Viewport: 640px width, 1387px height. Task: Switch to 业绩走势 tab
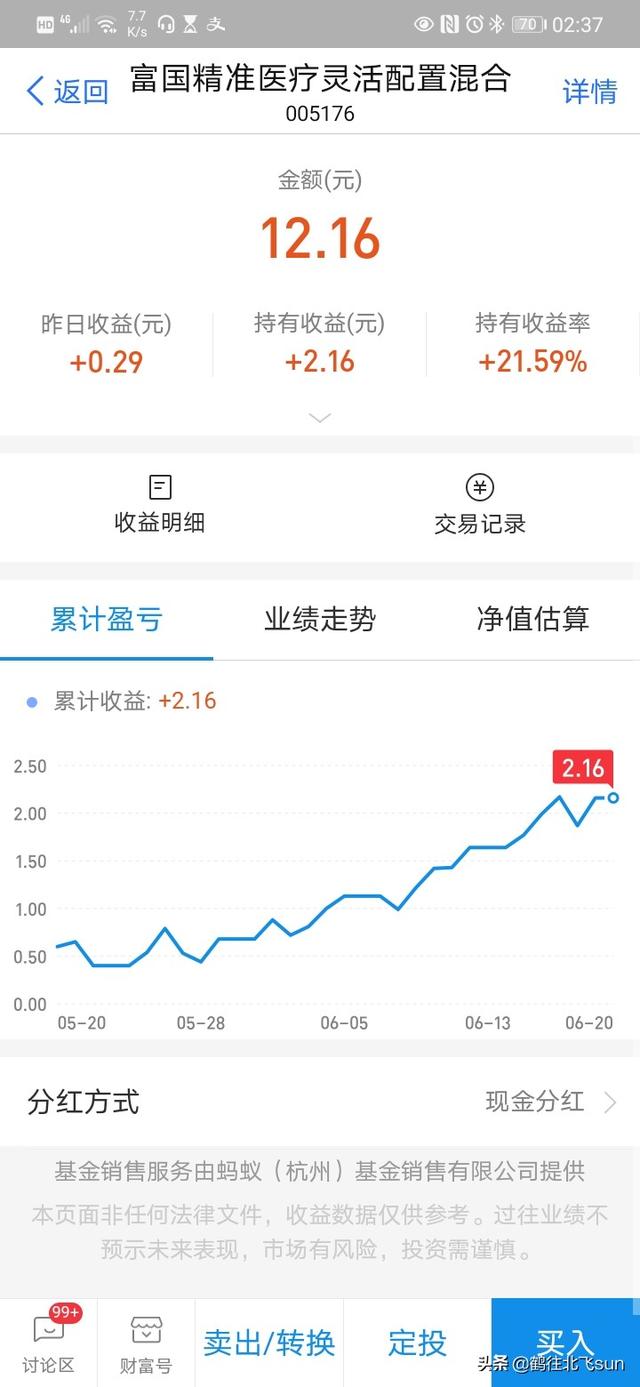click(x=320, y=619)
